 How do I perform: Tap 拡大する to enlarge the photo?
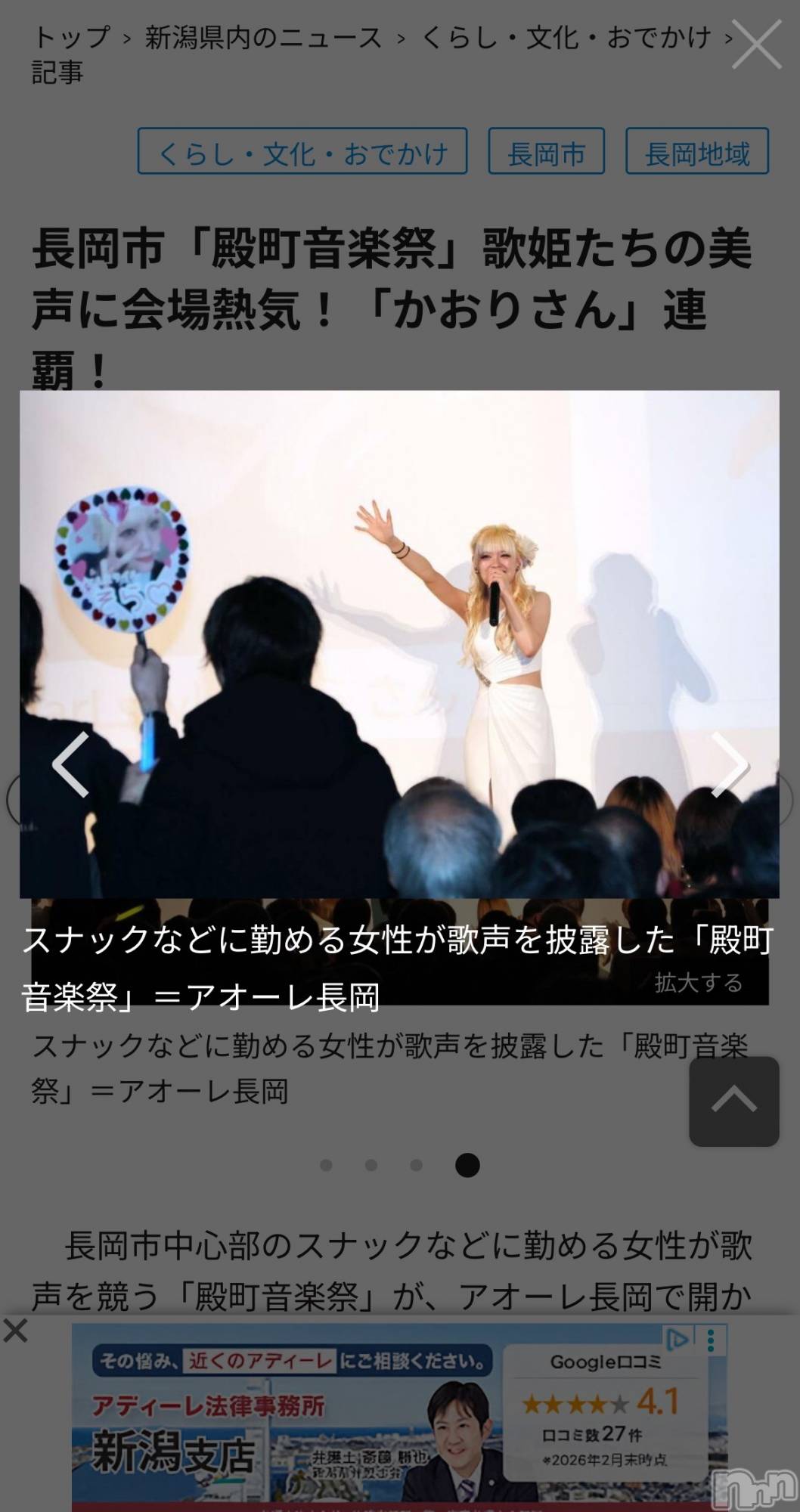point(698,982)
